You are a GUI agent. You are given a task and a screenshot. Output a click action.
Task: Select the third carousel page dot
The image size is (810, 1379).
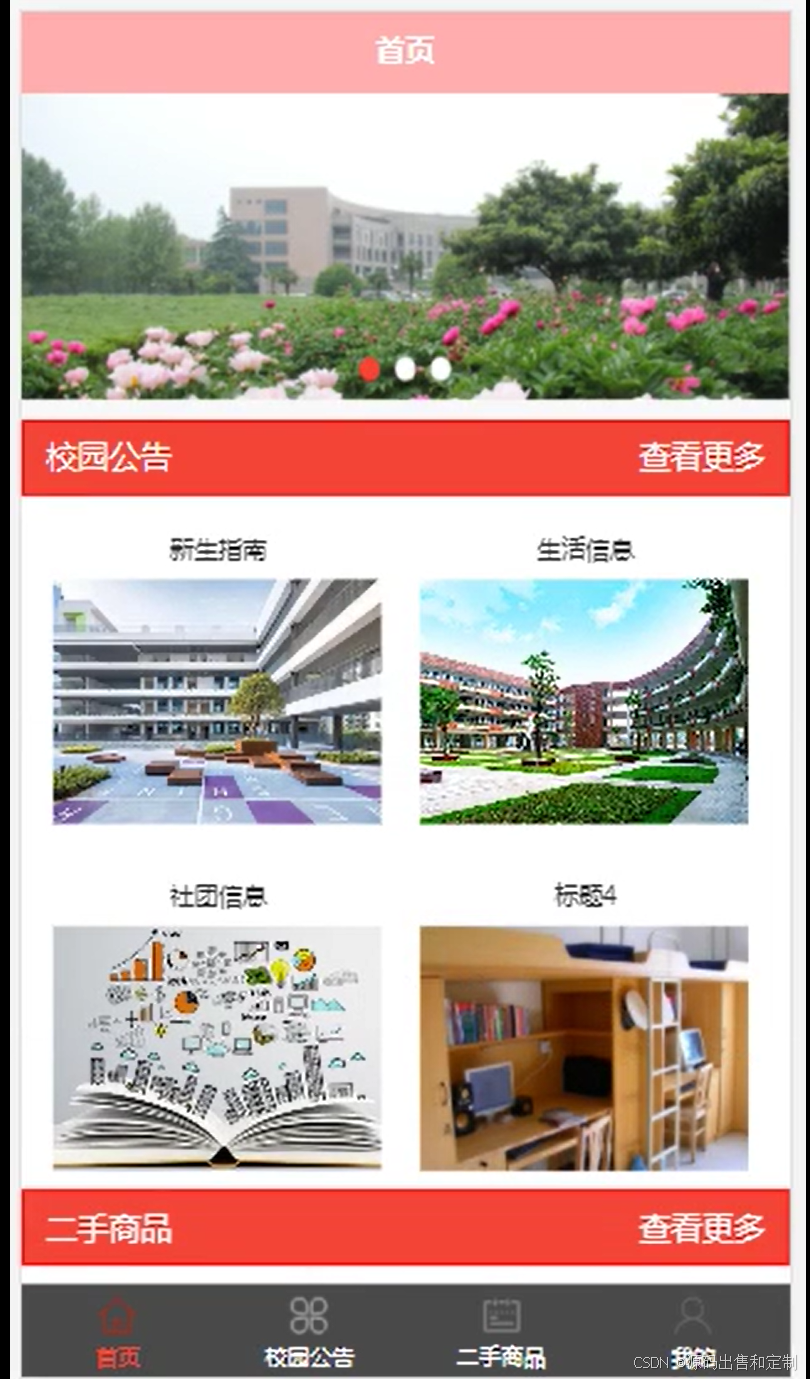coord(440,369)
